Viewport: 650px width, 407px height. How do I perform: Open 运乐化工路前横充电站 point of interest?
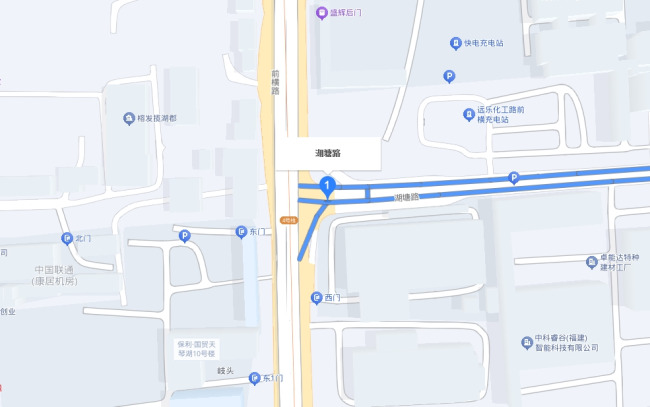coord(468,114)
